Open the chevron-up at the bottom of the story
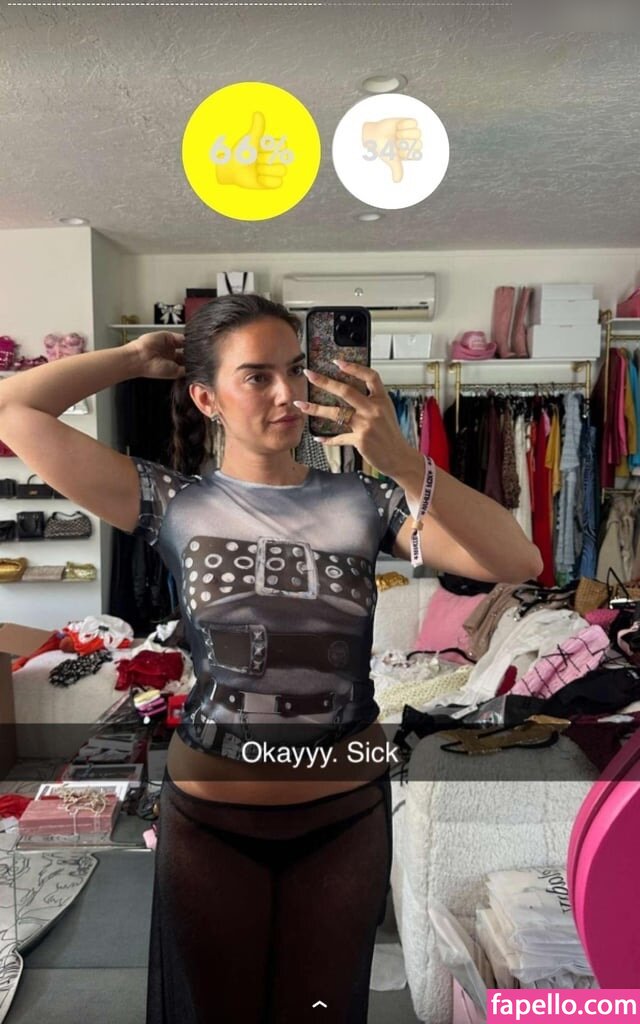The width and height of the screenshot is (640, 1024). (319, 1004)
